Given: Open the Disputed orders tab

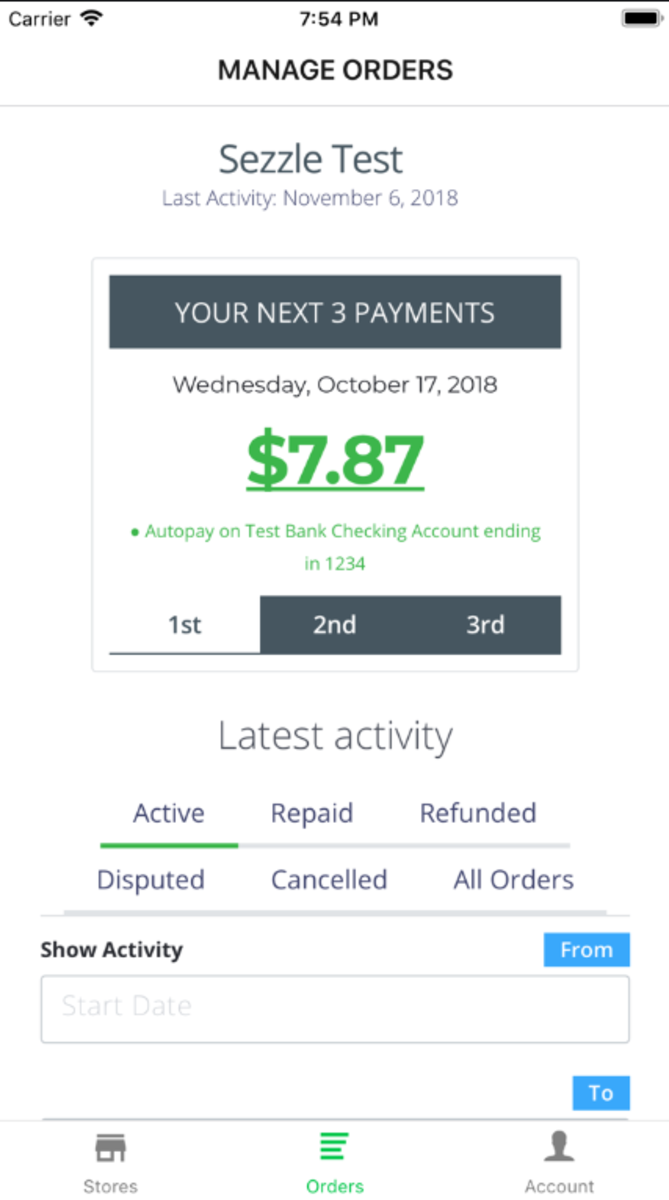Looking at the screenshot, I should 150,880.
